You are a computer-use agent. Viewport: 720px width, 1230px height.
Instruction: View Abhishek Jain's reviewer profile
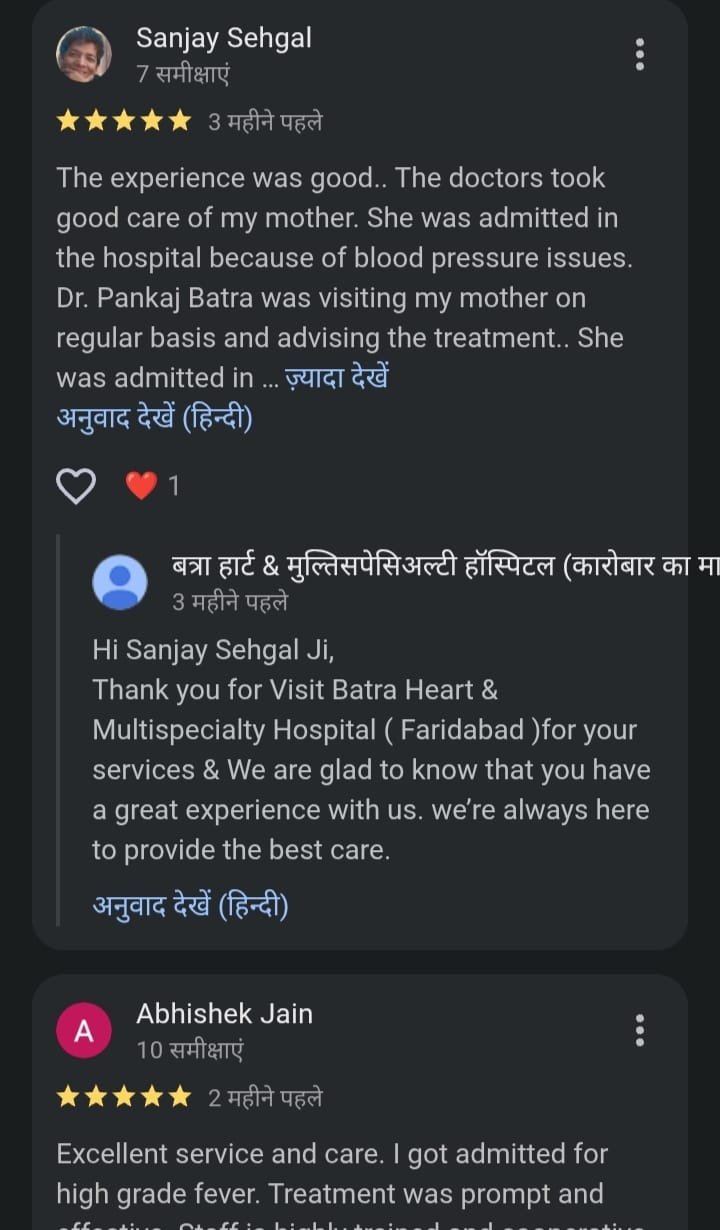tap(84, 1030)
